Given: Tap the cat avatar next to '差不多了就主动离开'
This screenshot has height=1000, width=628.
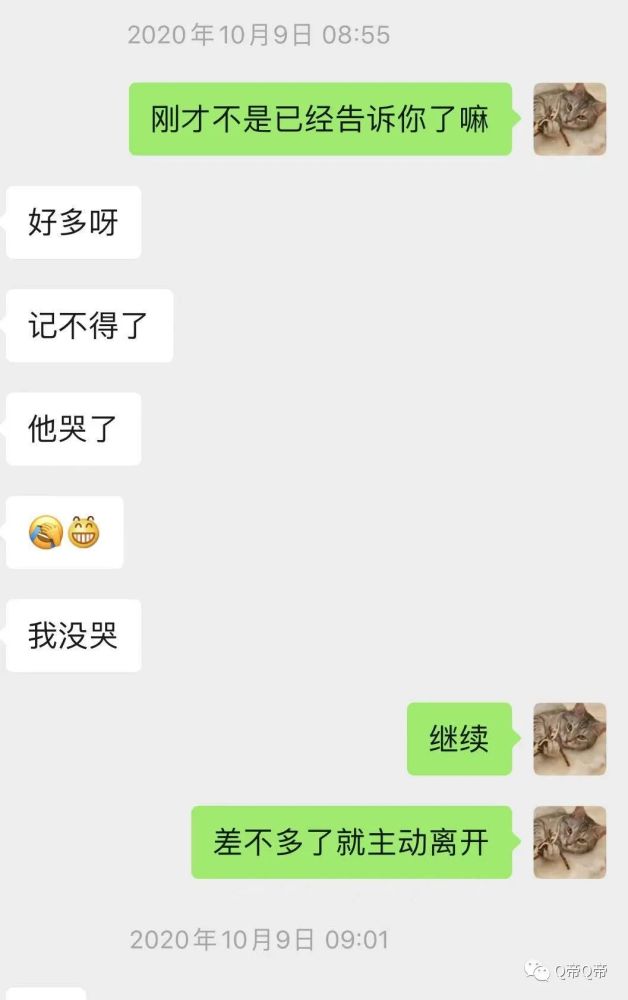Looking at the screenshot, I should click(x=570, y=842).
